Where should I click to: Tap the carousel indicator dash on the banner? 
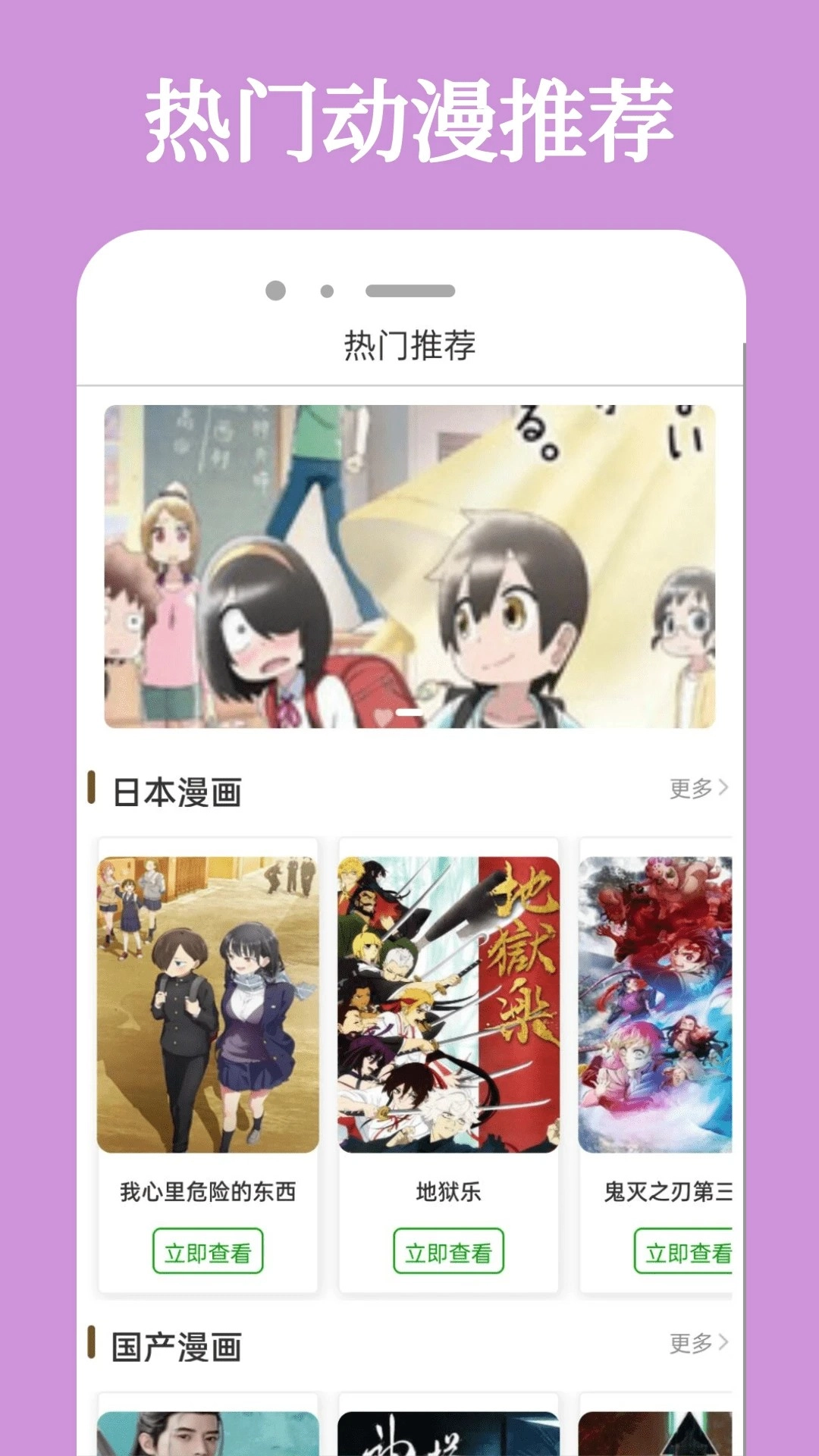point(409,713)
